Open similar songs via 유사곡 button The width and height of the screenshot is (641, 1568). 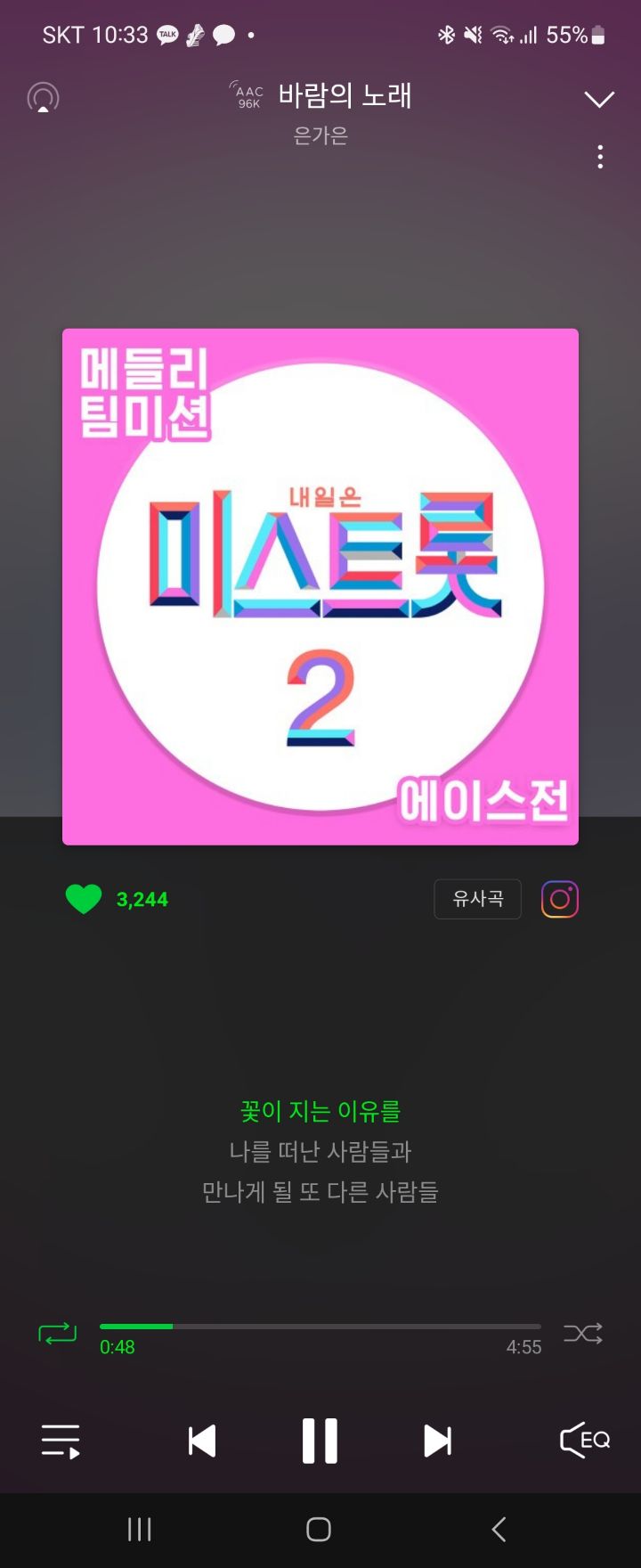[x=477, y=899]
